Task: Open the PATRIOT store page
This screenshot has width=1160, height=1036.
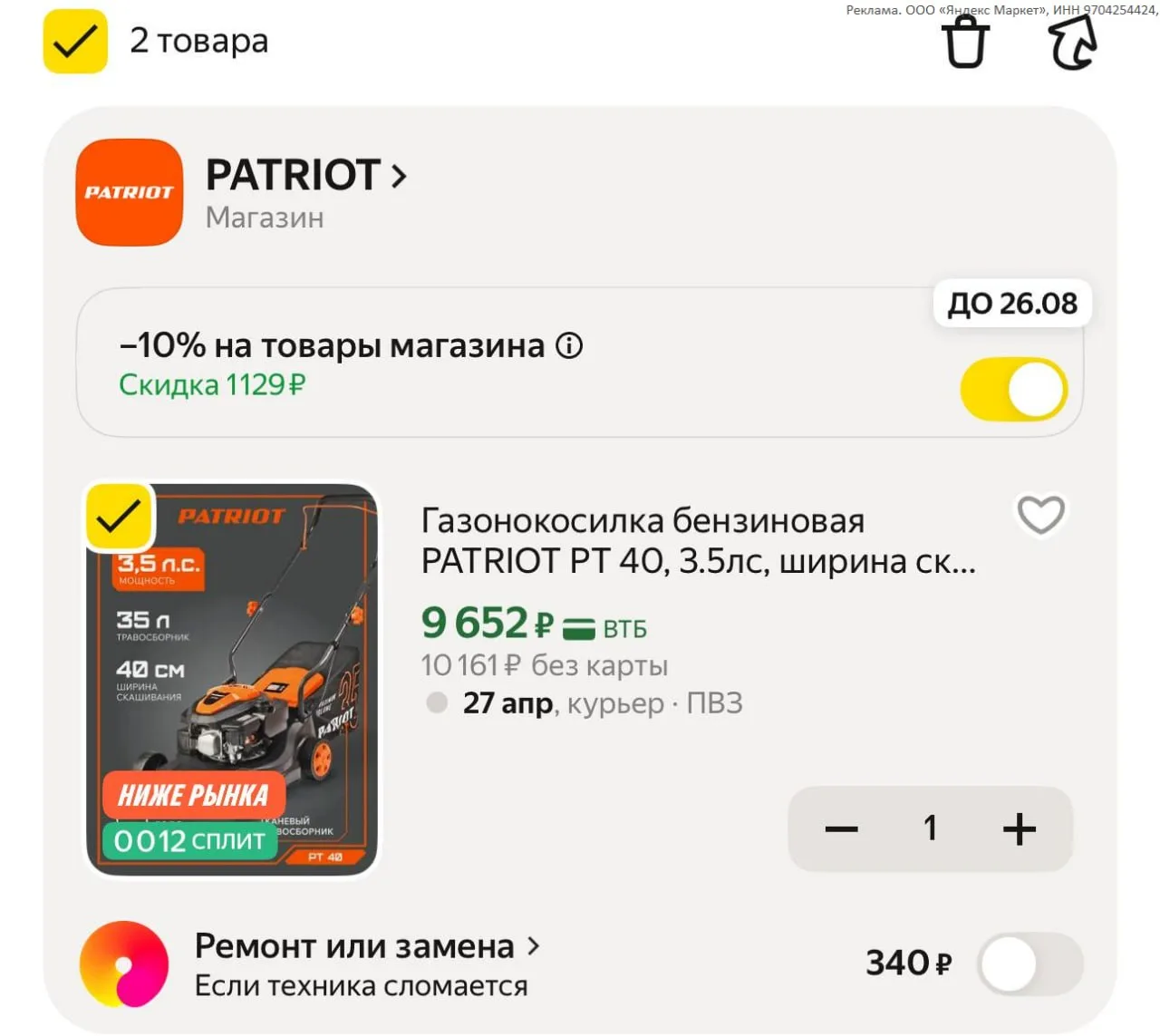Action: [x=306, y=175]
